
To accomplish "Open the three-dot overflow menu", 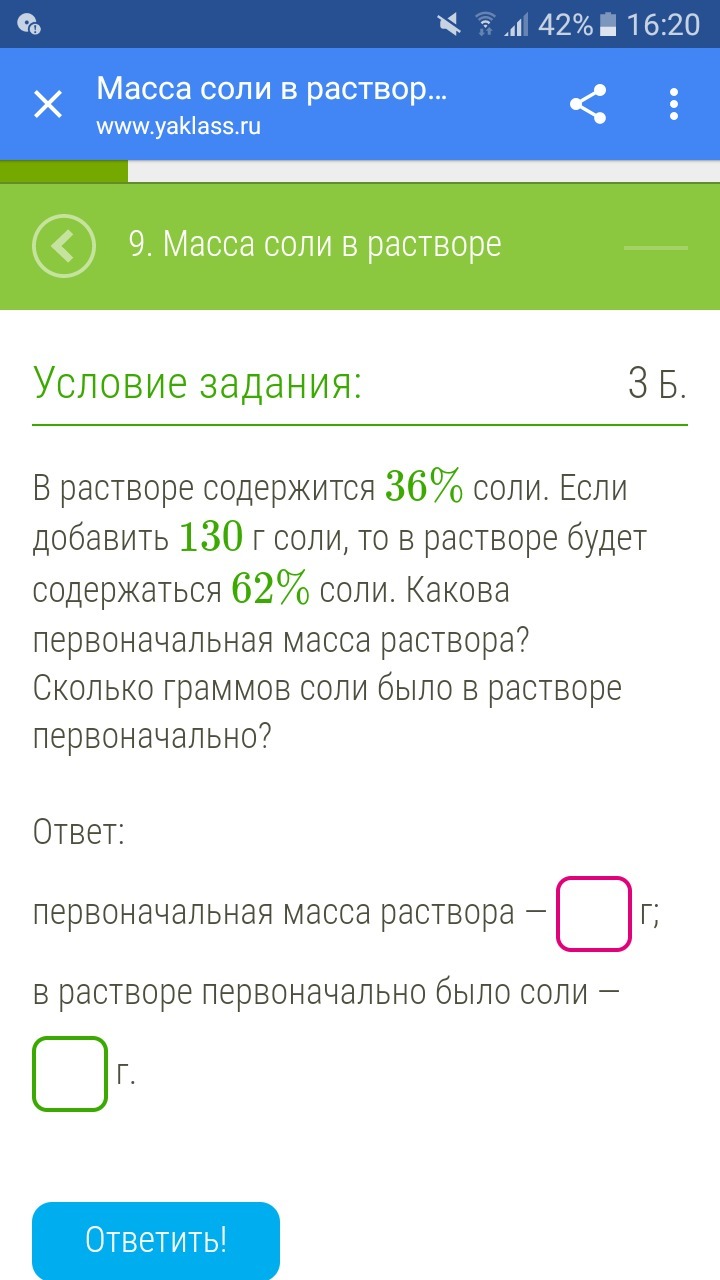I will point(673,104).
